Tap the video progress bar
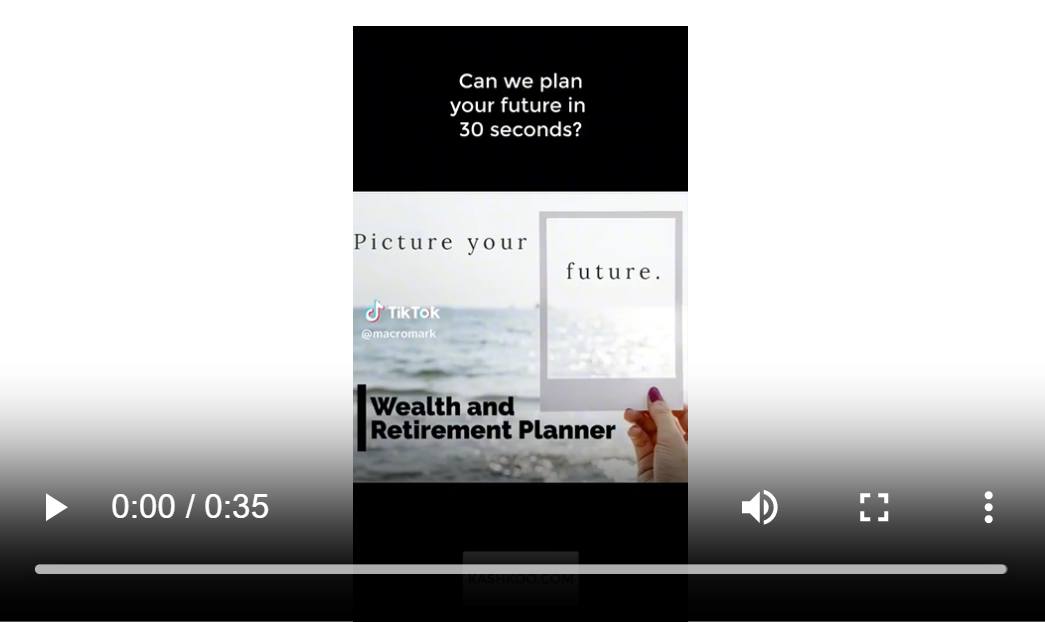The image size is (1045, 622). (x=520, y=569)
